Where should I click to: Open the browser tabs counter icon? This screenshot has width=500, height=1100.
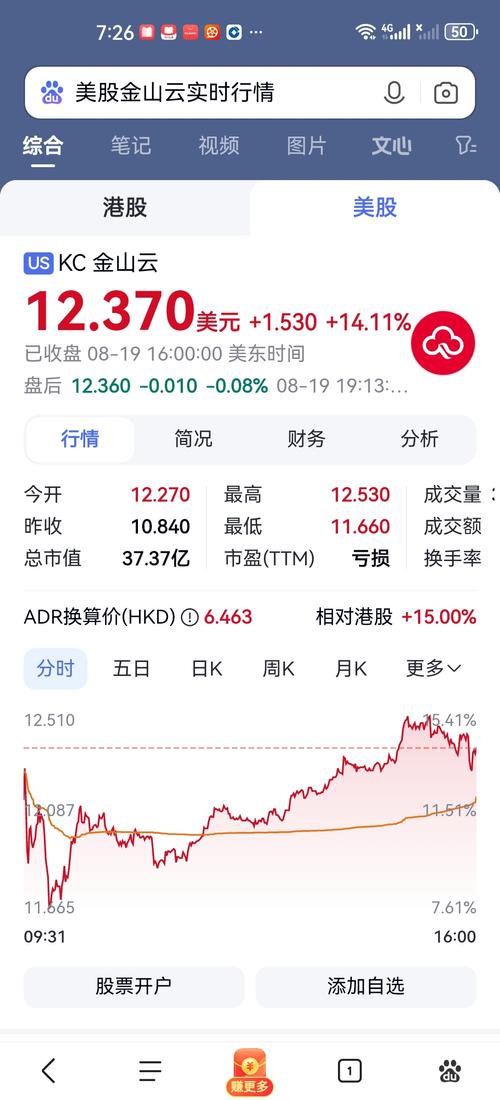click(x=349, y=1071)
